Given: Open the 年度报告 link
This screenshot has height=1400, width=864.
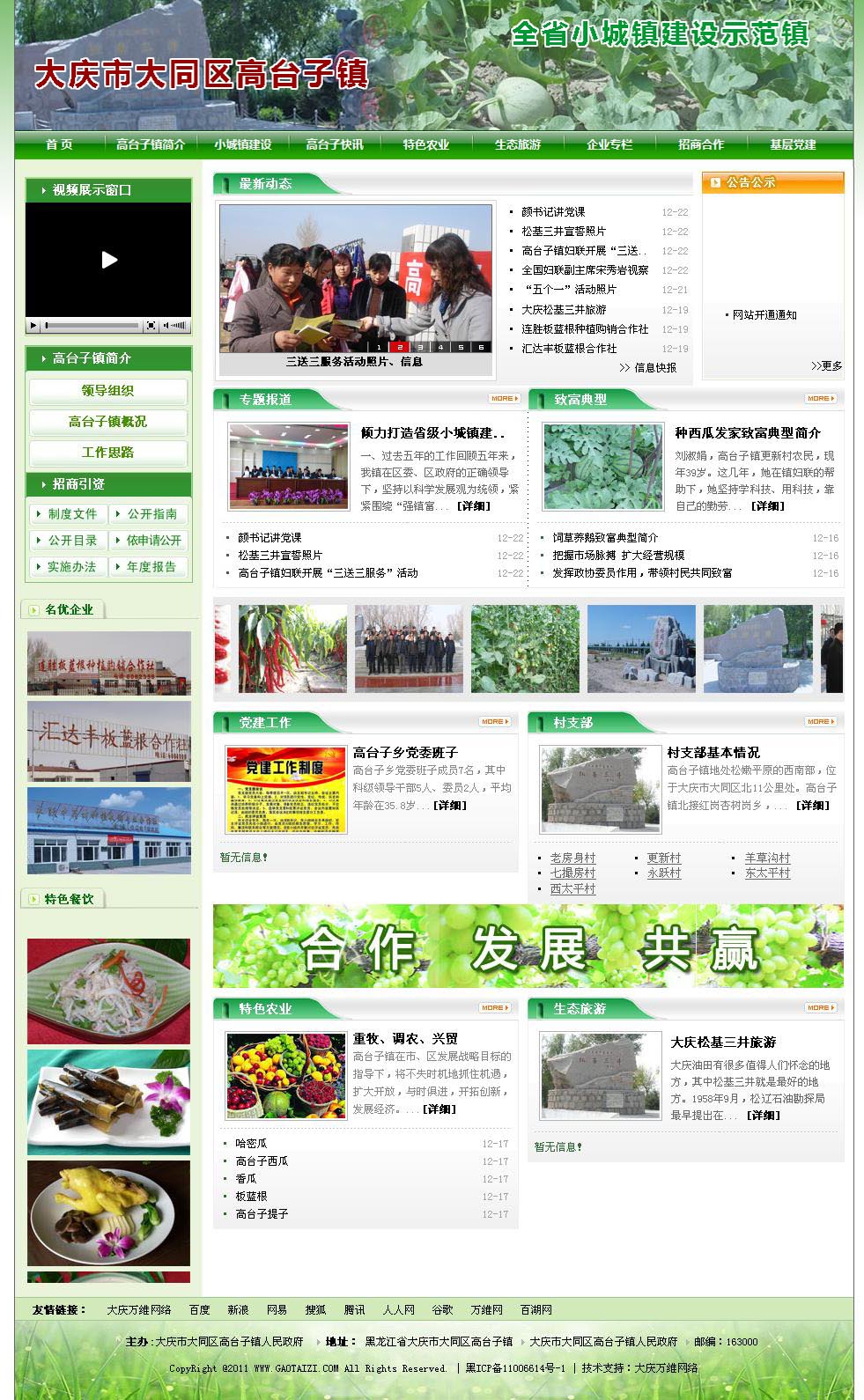Looking at the screenshot, I should pyautogui.click(x=151, y=567).
